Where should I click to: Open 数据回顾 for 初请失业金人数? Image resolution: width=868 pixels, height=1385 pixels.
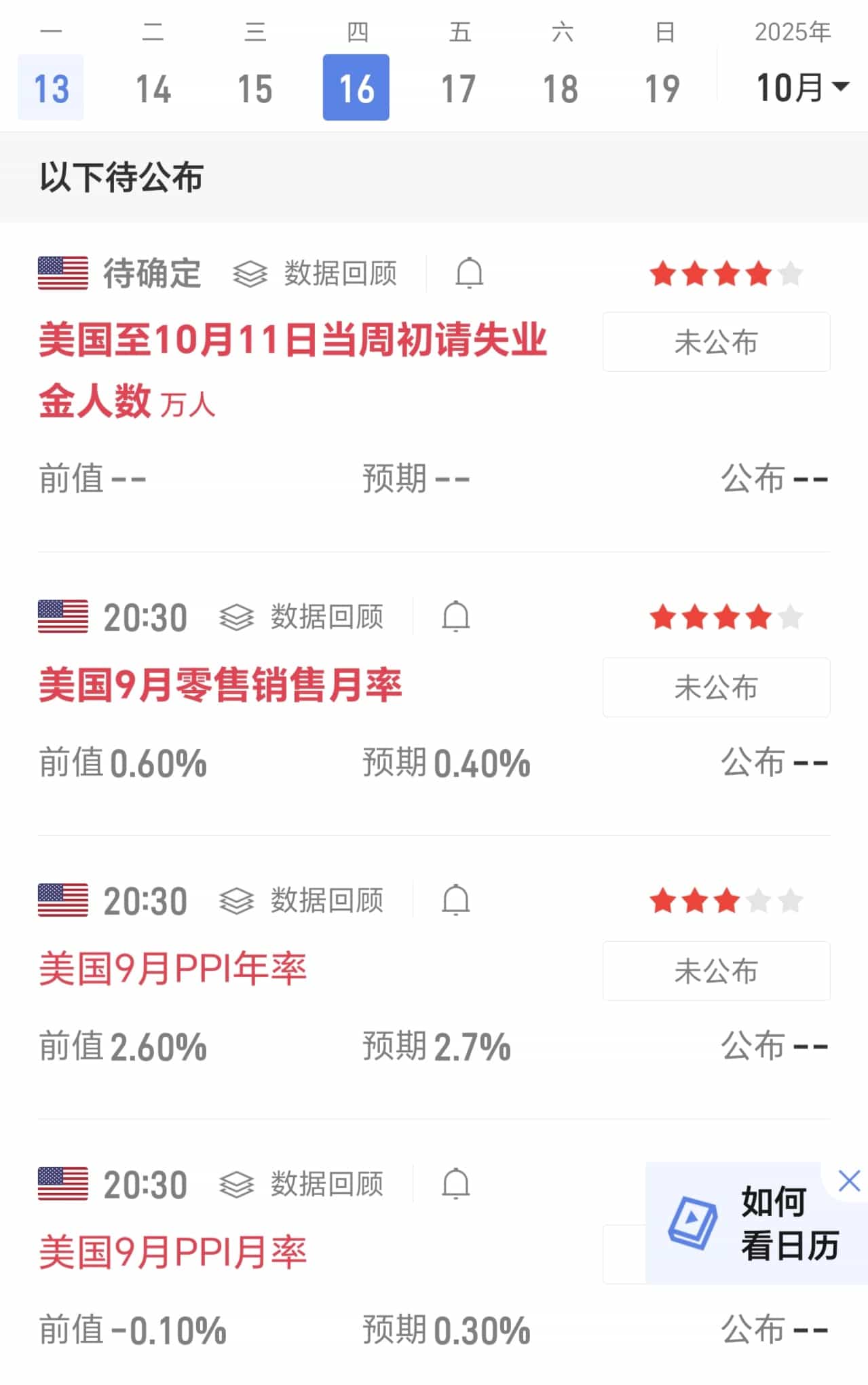(316, 273)
